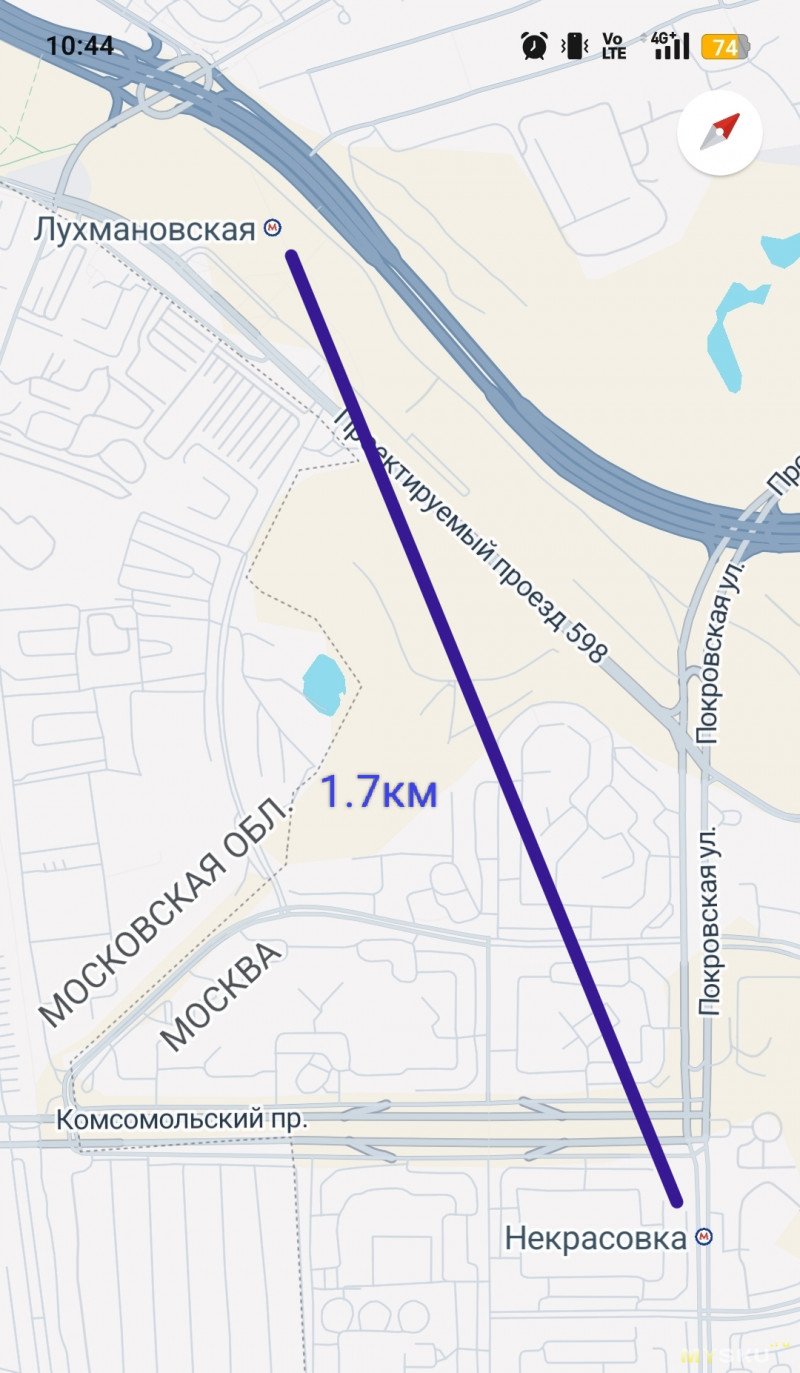
Task: Select the Некрасовка metro station marker
Action: pyautogui.click(x=704, y=1238)
